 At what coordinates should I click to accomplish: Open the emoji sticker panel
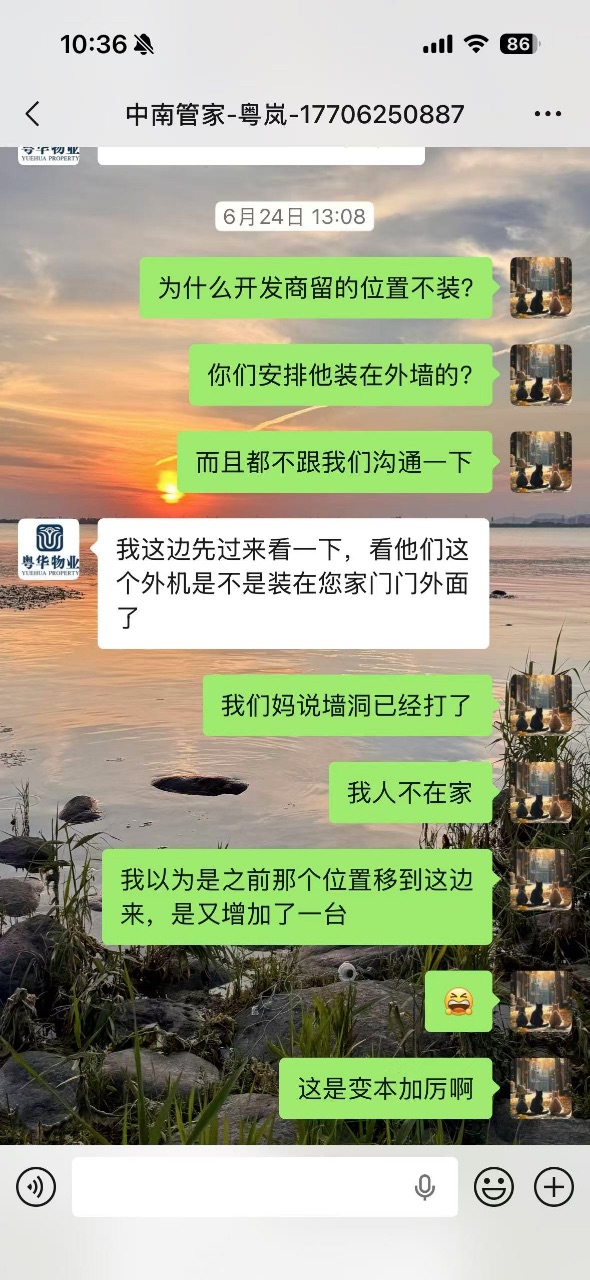click(x=493, y=1187)
